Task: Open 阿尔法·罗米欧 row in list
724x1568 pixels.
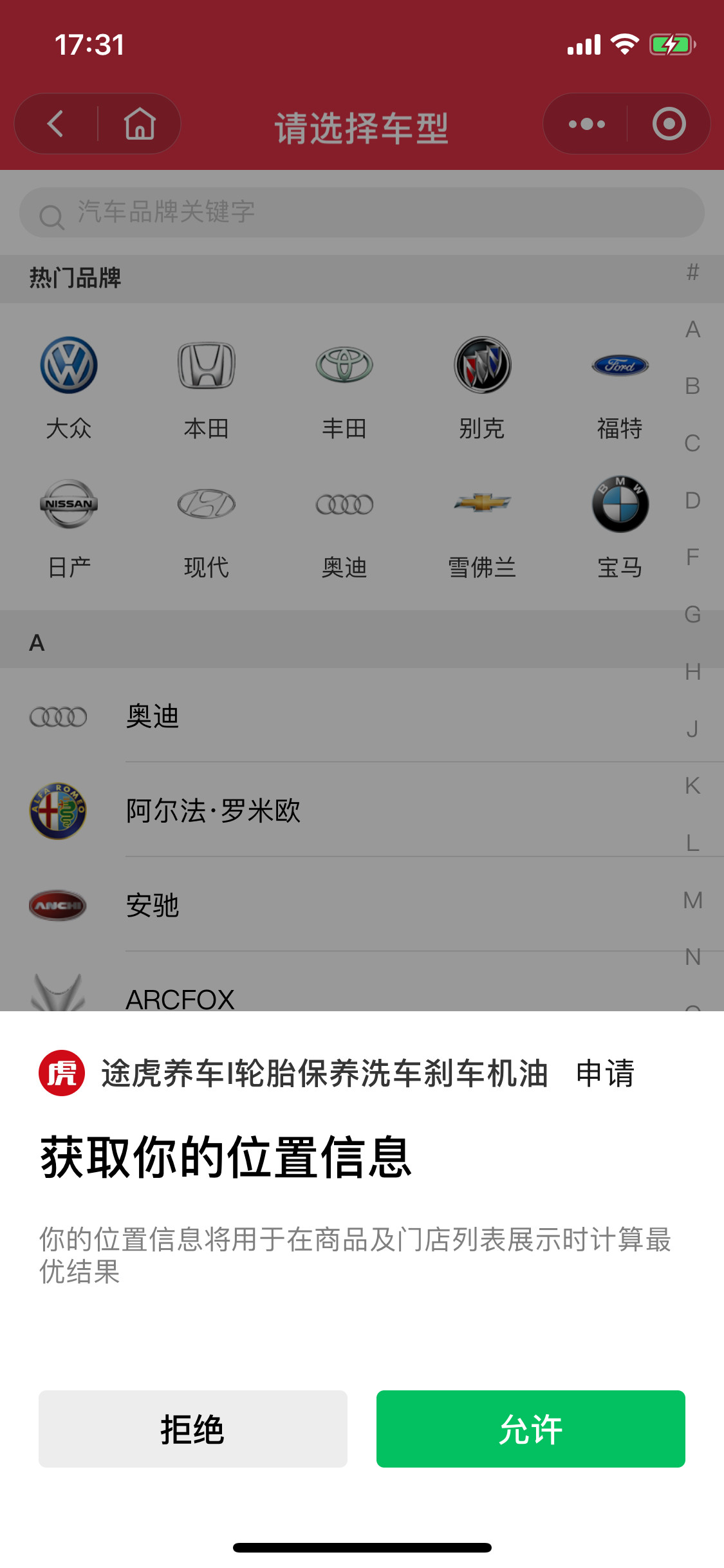Action: coord(341,810)
